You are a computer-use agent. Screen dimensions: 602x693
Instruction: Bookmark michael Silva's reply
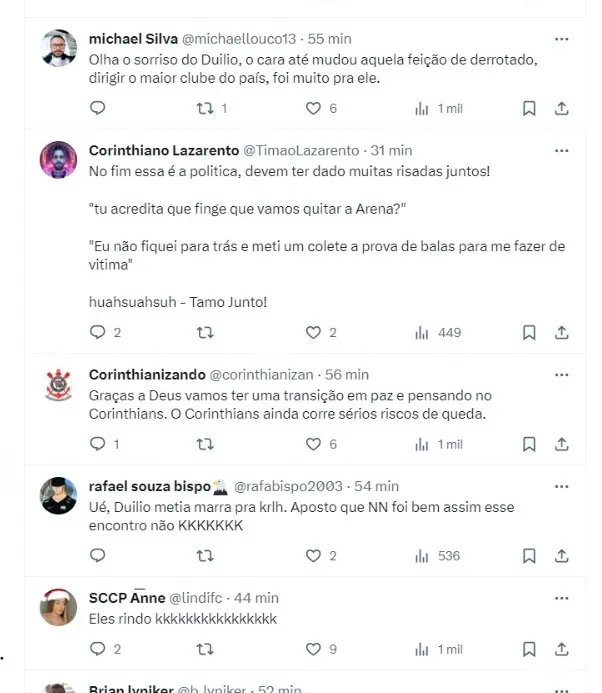529,108
